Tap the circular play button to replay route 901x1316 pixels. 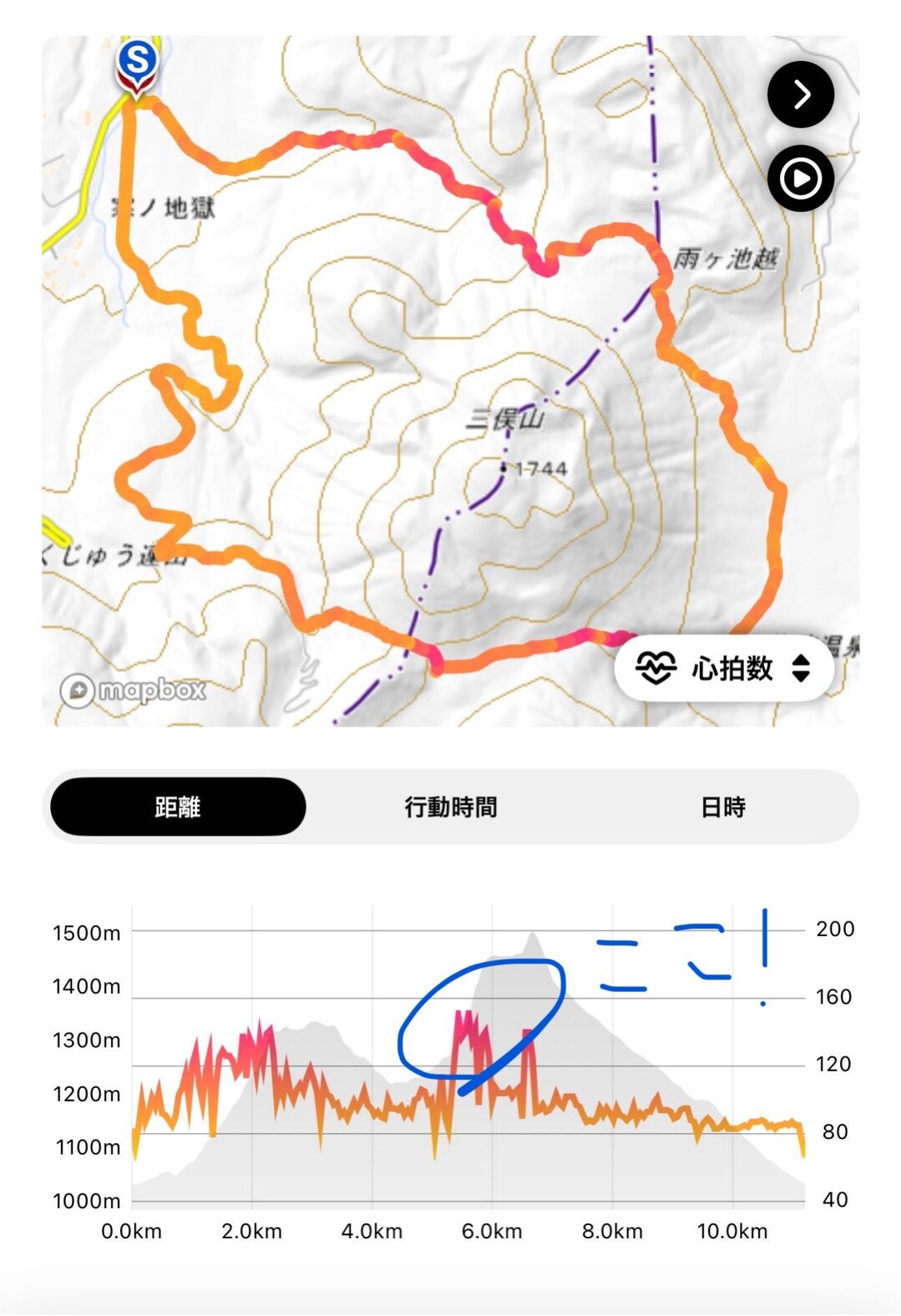[x=800, y=177]
